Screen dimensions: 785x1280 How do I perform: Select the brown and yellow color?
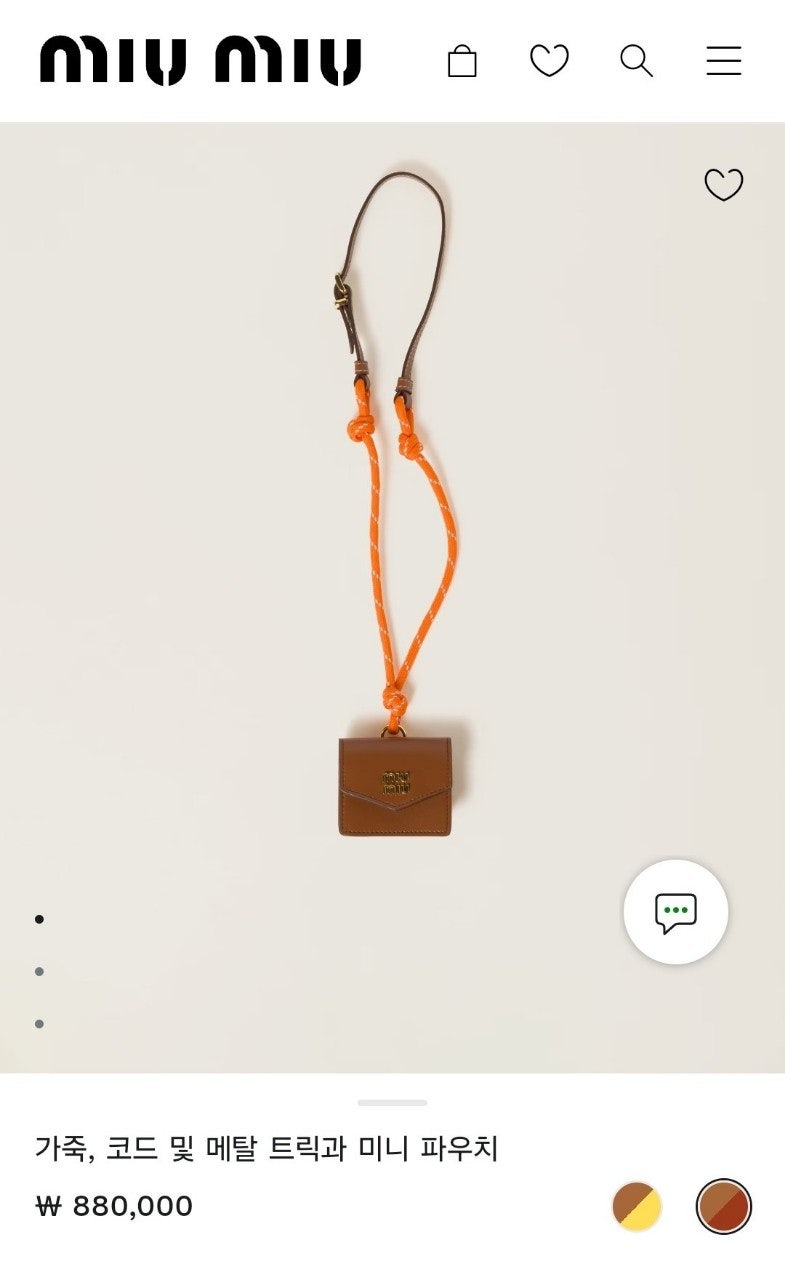coord(637,1206)
